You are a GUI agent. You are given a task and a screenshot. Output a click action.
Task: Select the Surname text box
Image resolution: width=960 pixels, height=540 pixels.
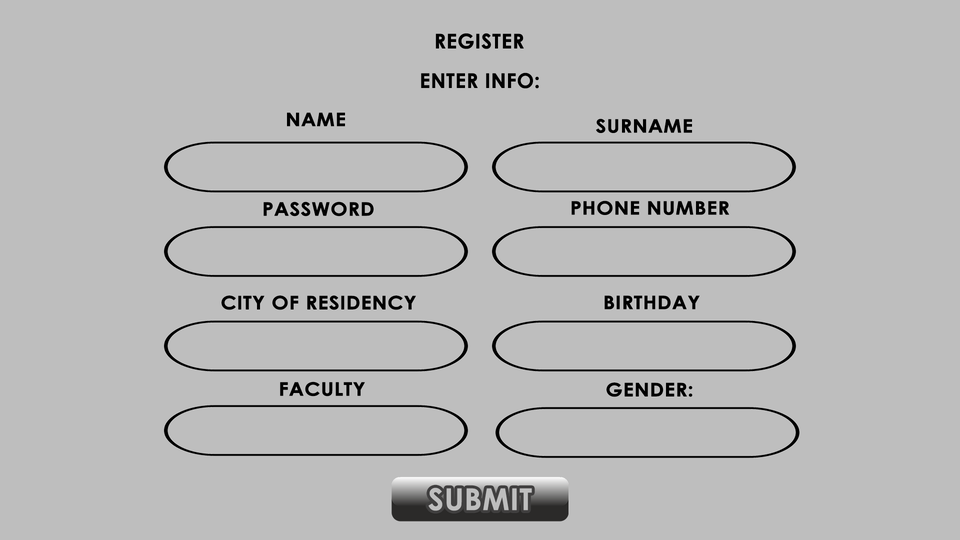tap(644, 167)
